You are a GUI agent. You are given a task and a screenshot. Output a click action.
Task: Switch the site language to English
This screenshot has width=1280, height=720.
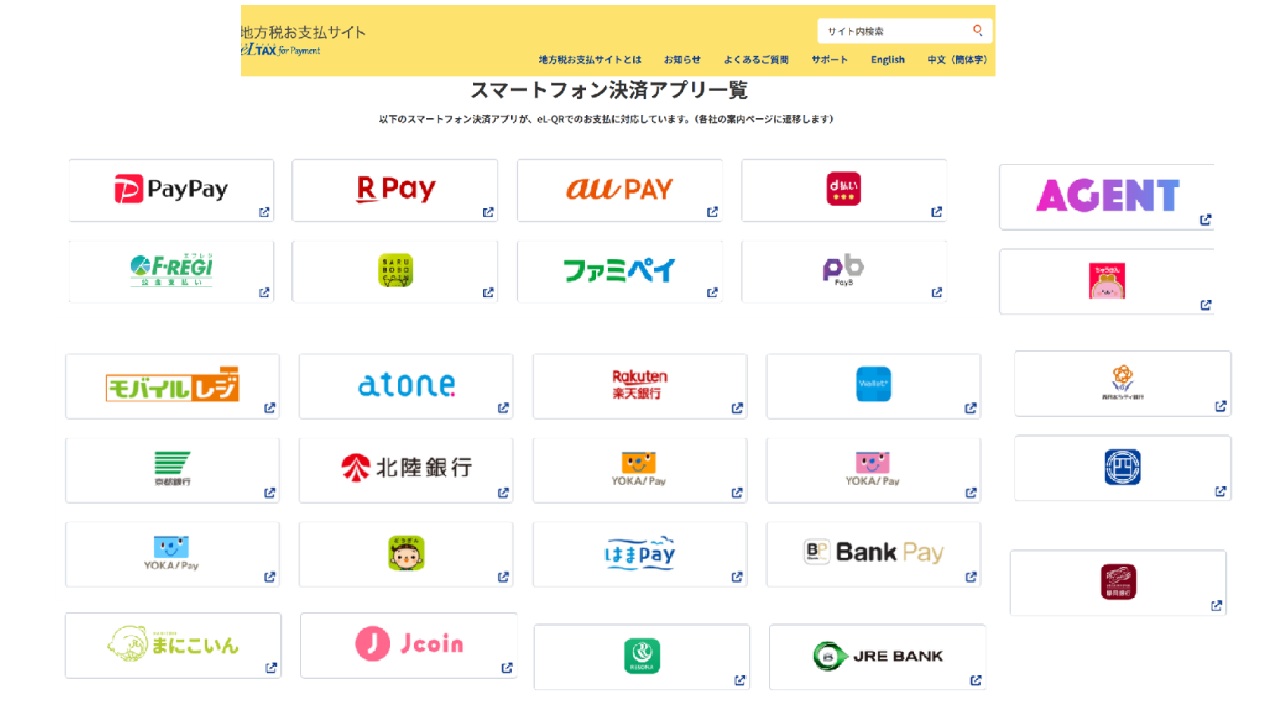pos(887,60)
